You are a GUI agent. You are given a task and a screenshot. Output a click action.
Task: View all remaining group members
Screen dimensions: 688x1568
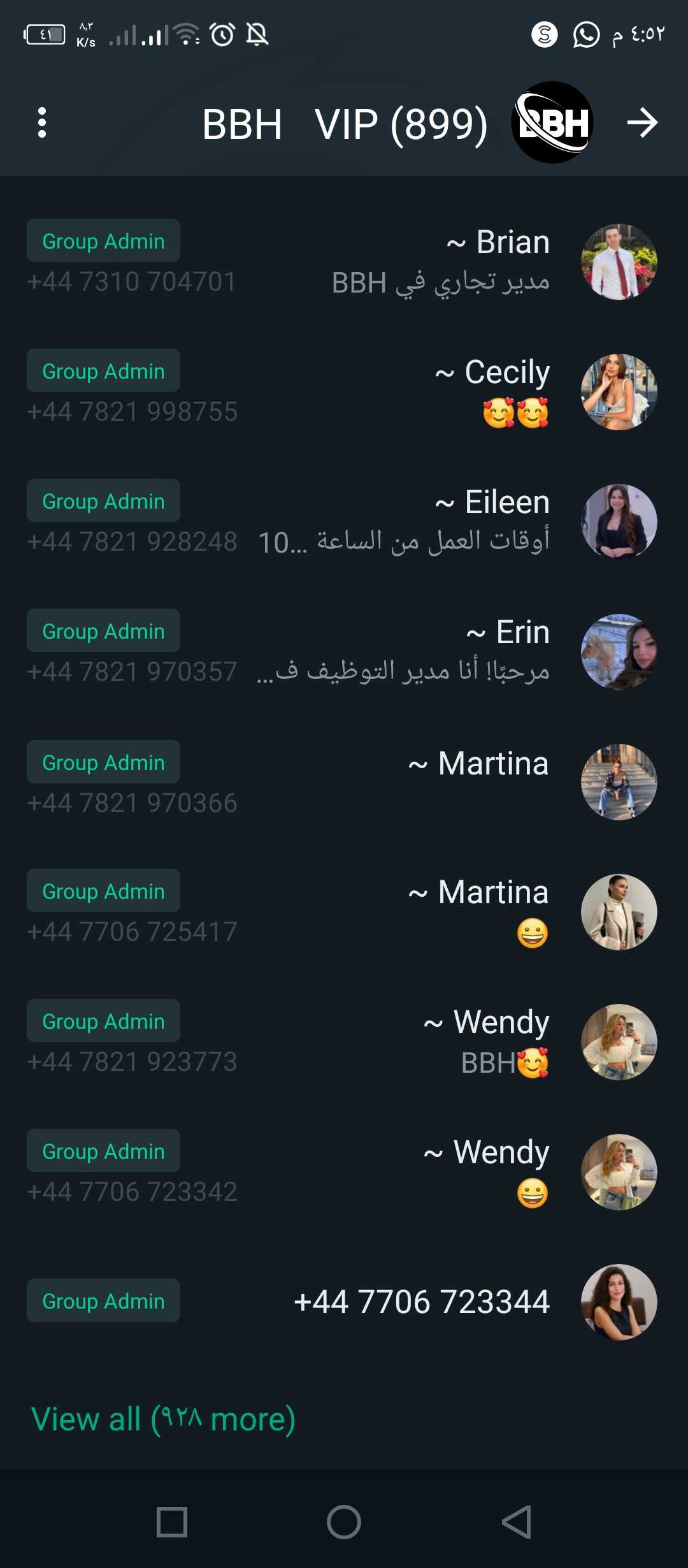coord(163,1419)
